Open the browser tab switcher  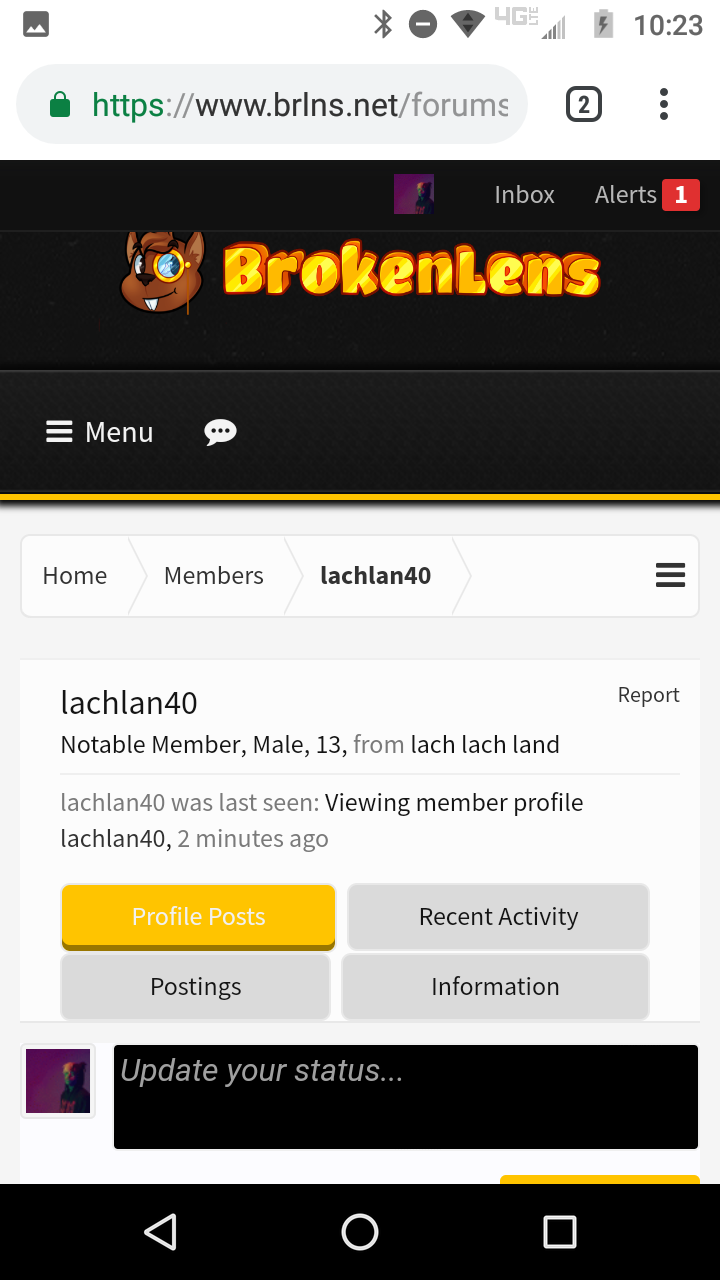click(584, 104)
